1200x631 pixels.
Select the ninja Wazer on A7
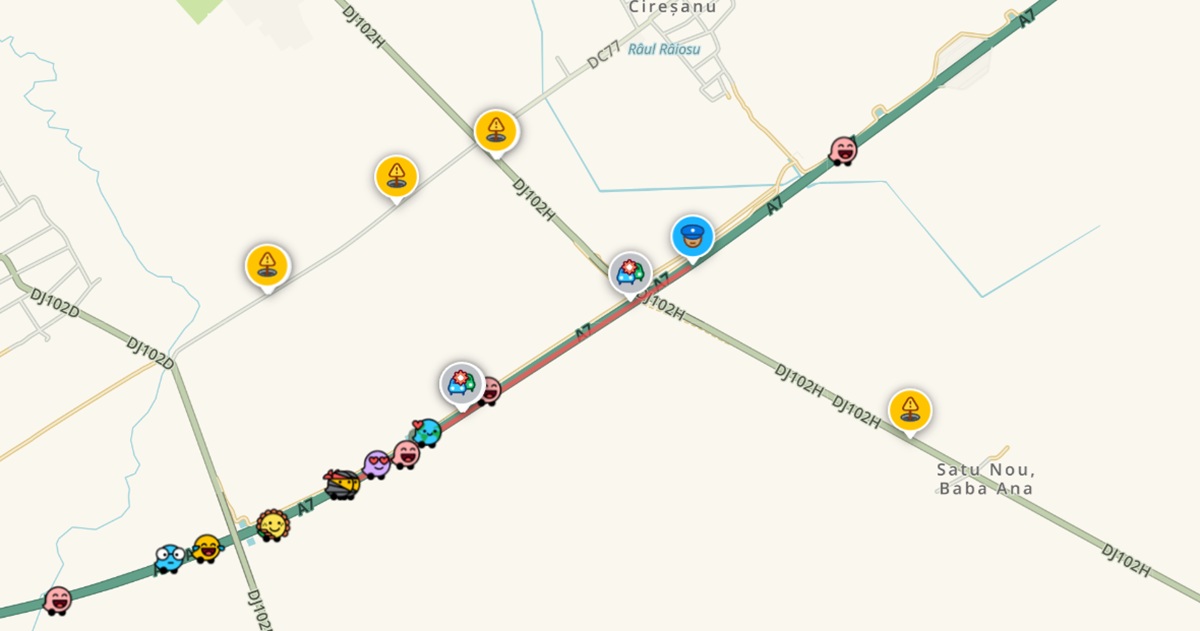point(342,483)
